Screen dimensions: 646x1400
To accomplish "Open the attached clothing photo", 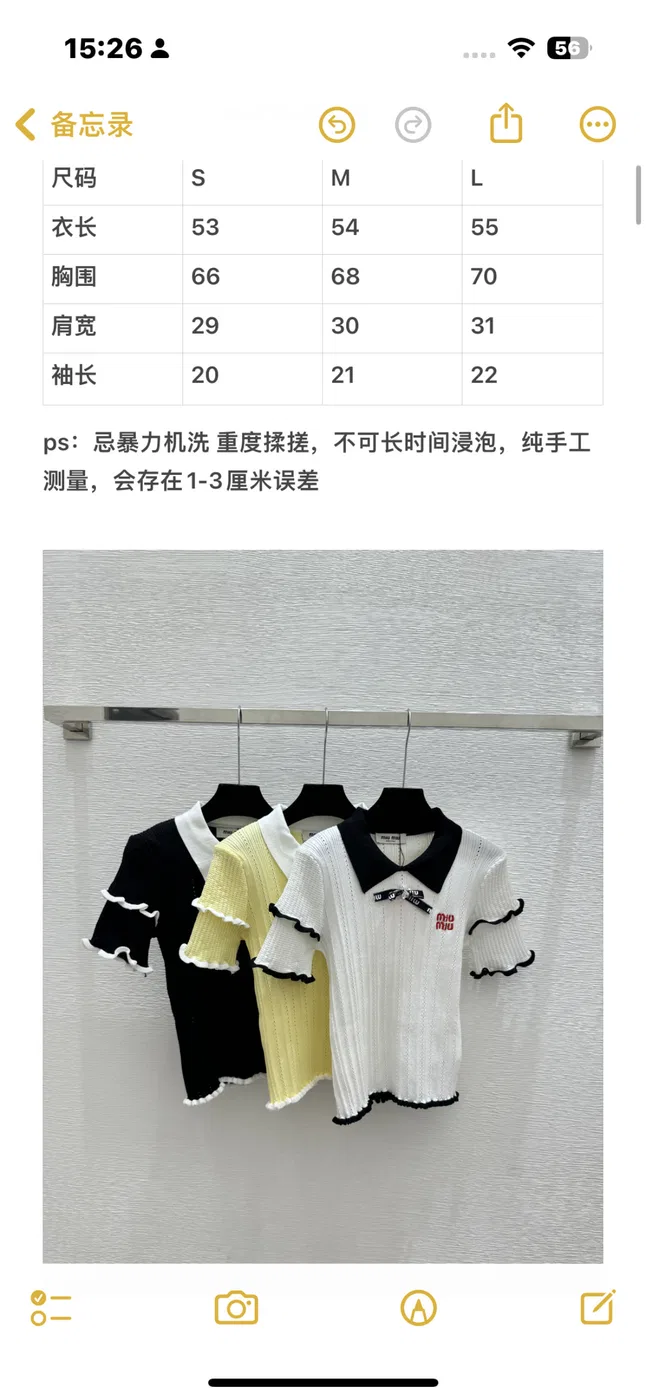I will click(323, 906).
